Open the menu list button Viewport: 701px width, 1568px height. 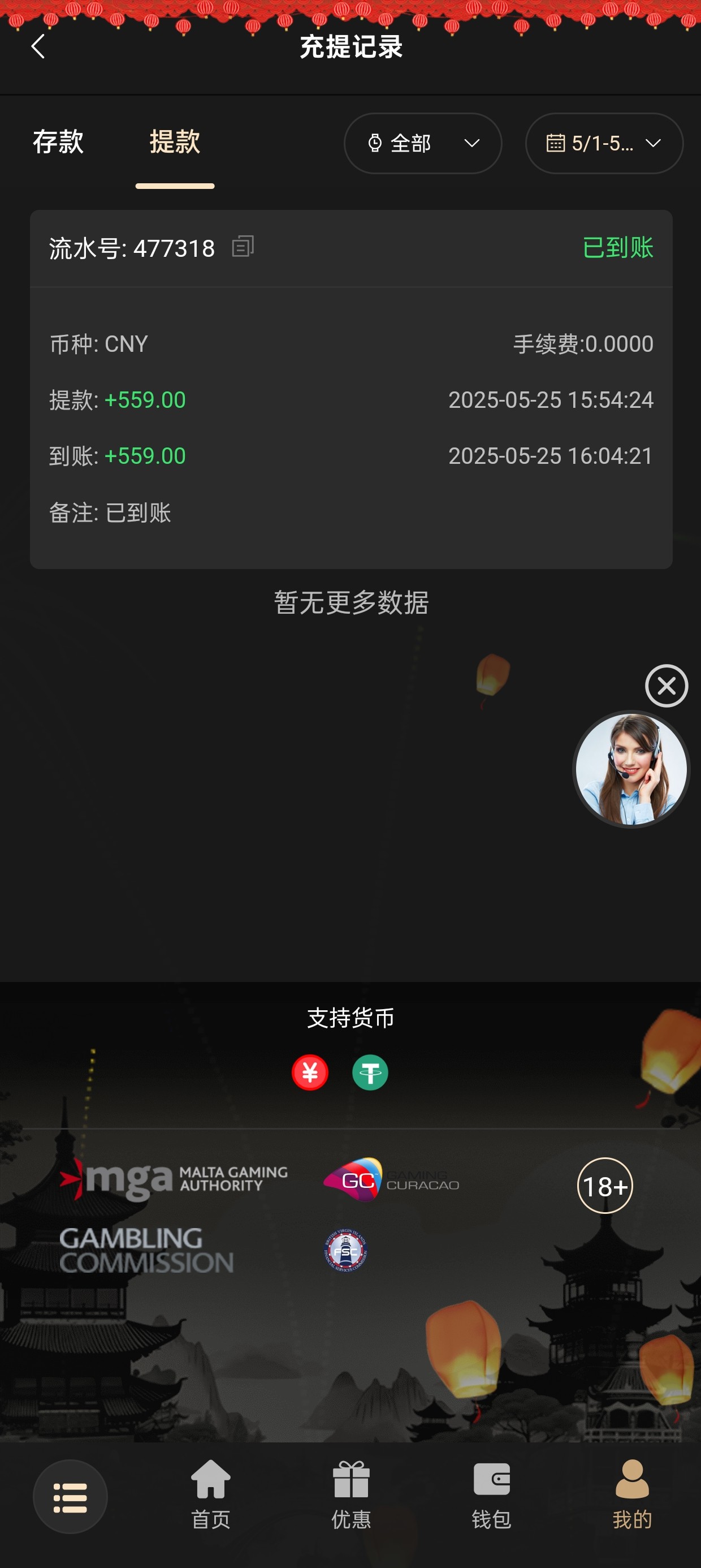coord(70,1497)
